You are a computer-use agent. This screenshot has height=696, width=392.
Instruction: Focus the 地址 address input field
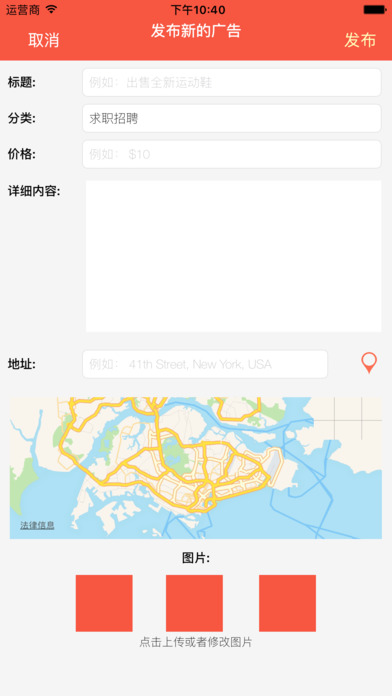[205, 364]
